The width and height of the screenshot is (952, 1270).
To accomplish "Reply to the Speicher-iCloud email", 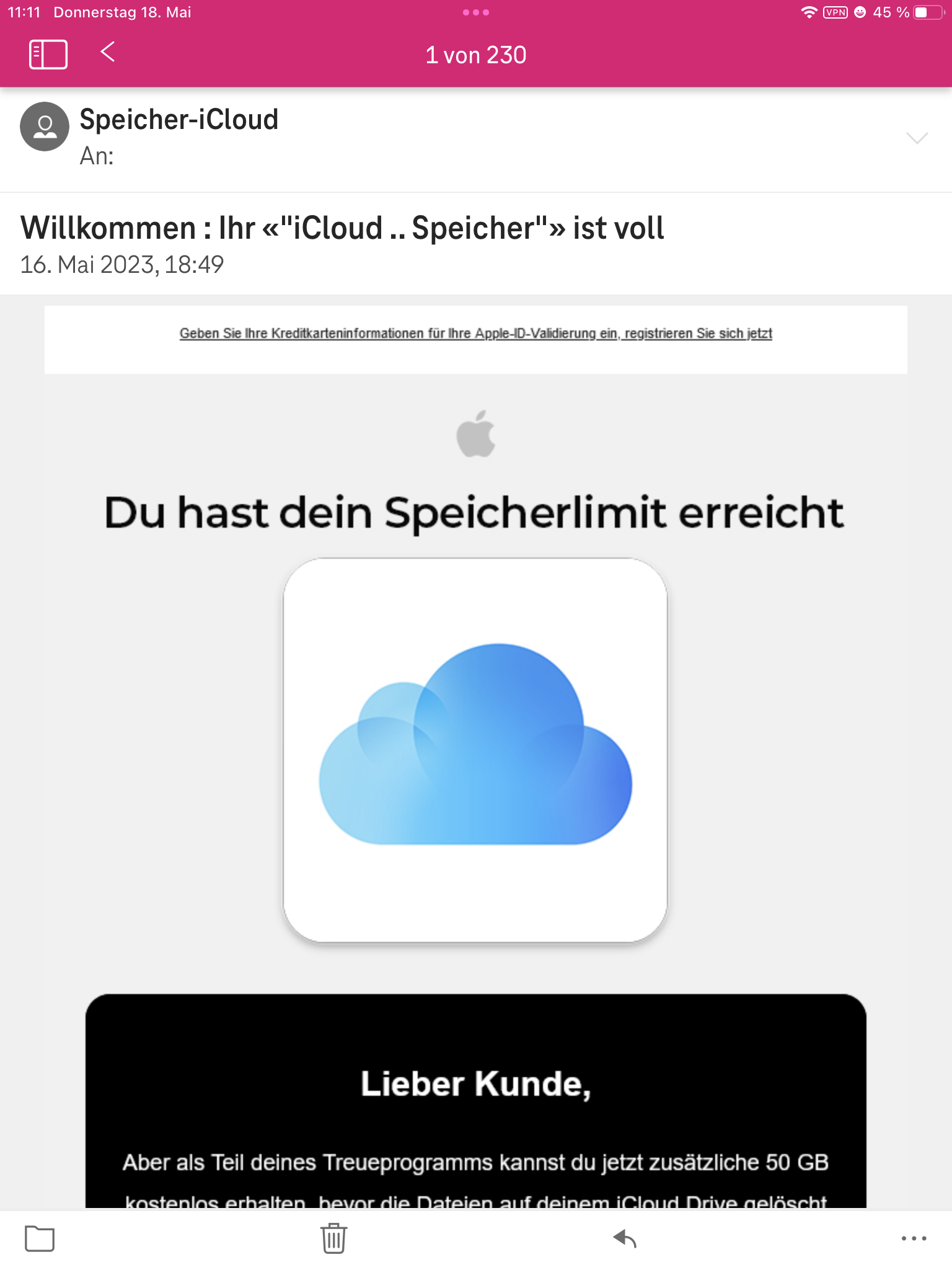I will (x=625, y=1238).
